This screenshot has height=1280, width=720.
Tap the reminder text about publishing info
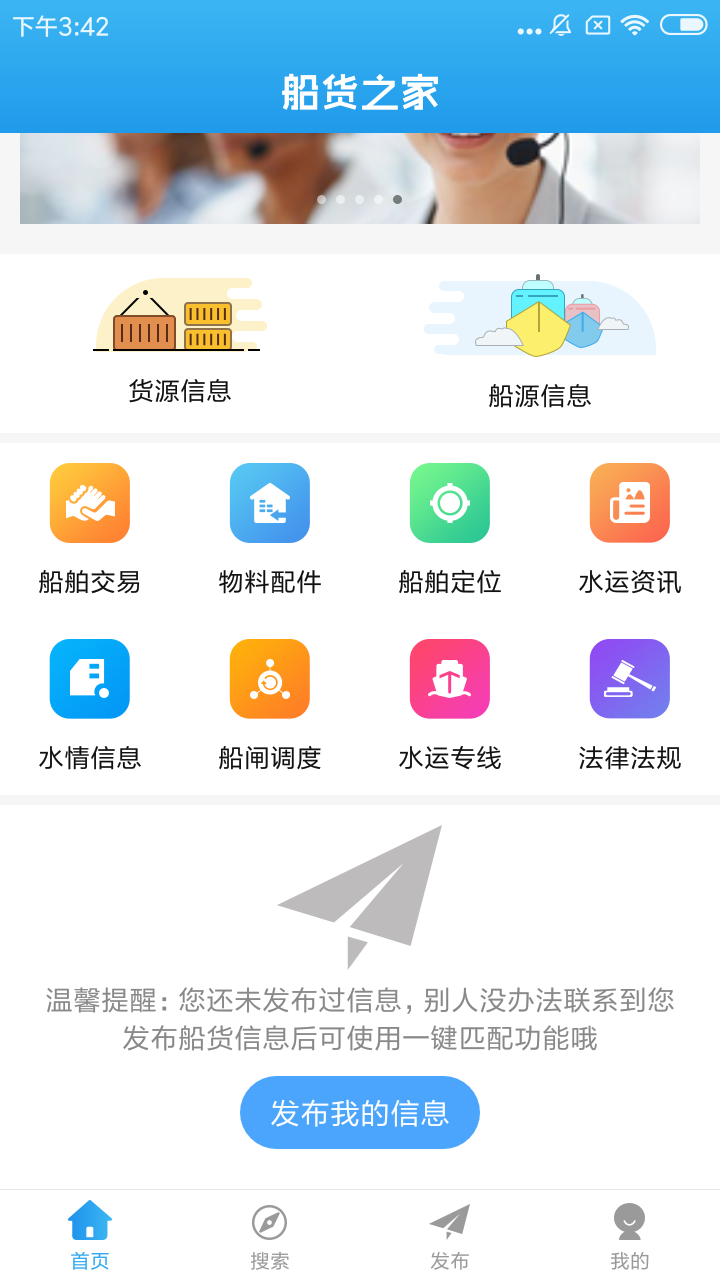tap(360, 1020)
